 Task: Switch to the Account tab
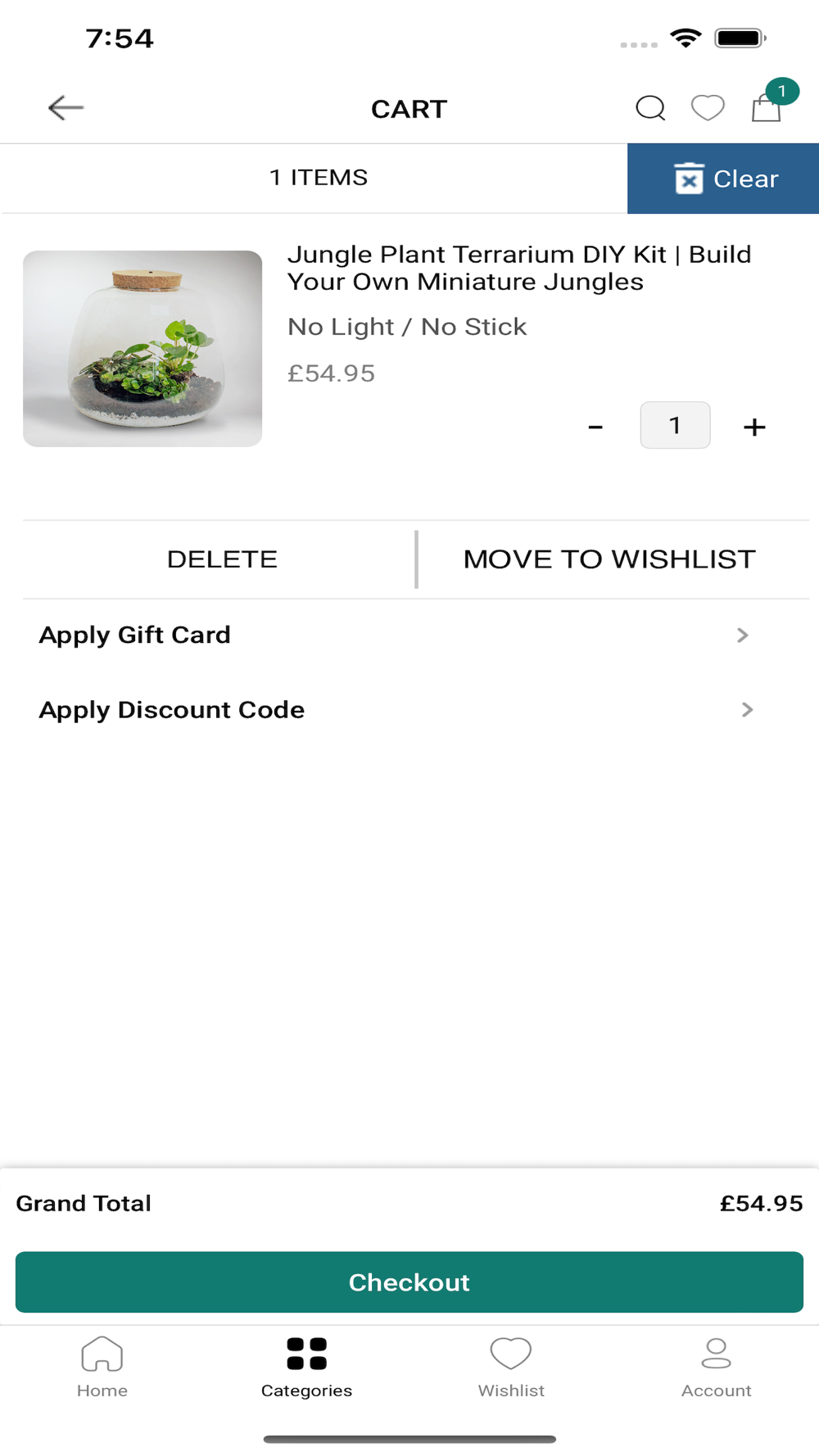tap(716, 1367)
